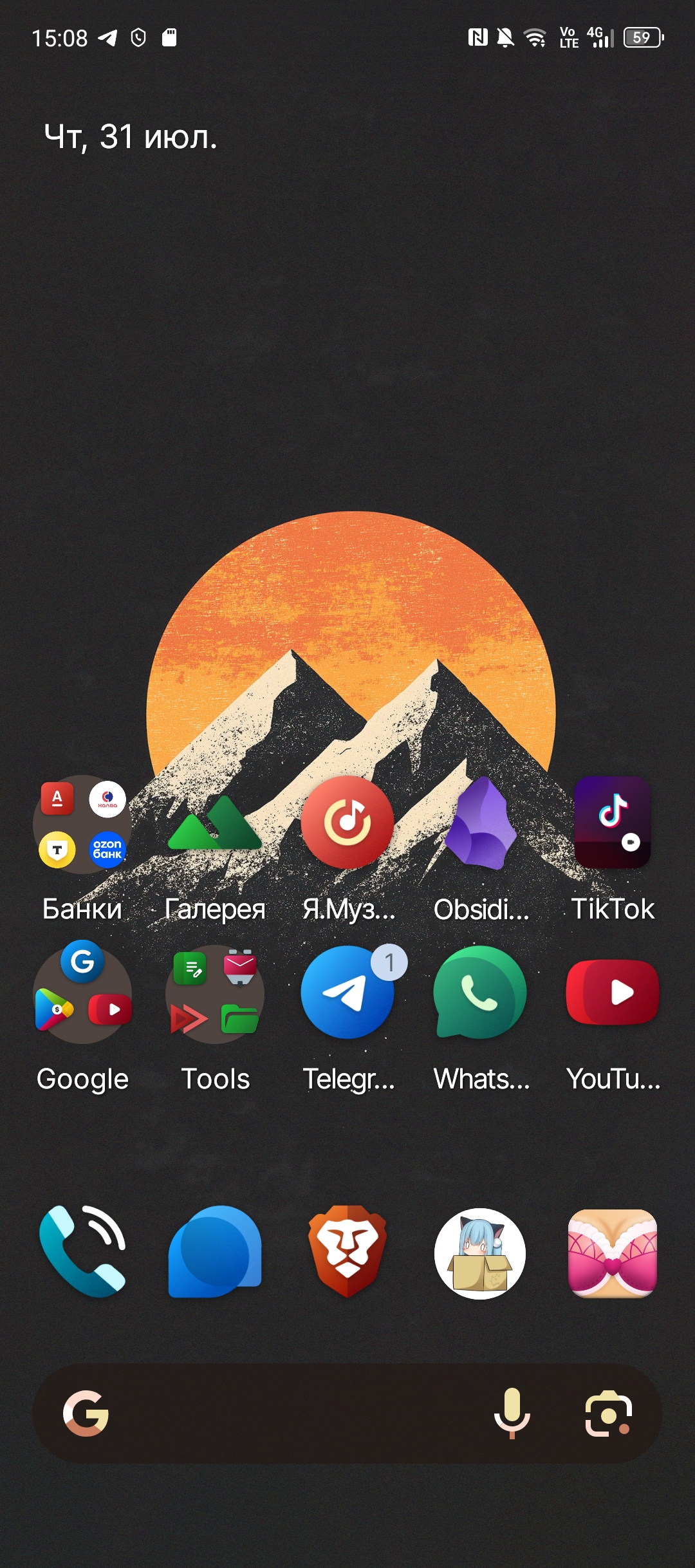
Task: Open the Tools folder
Action: coord(215,993)
